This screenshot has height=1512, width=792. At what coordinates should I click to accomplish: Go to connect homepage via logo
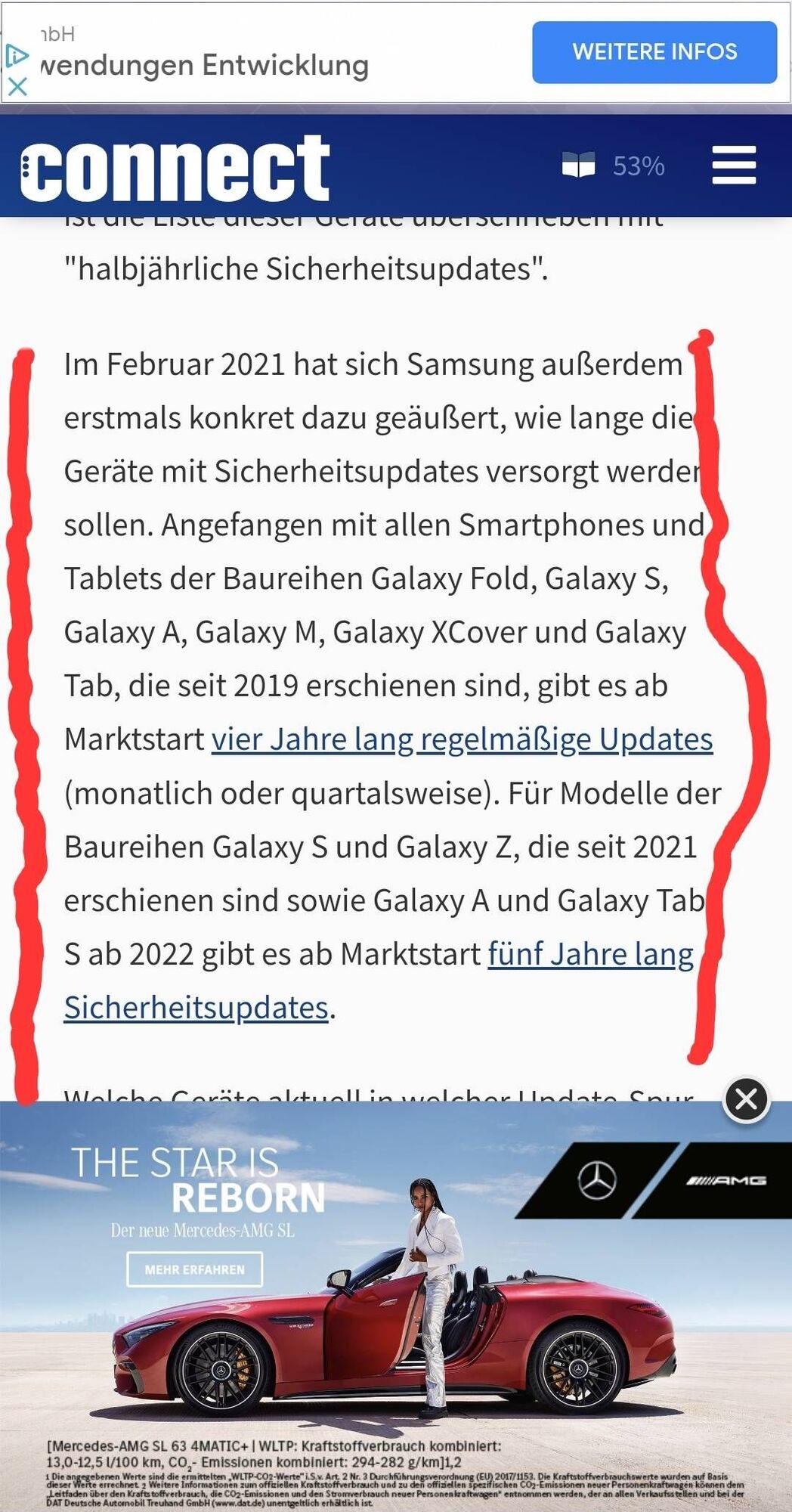(175, 167)
